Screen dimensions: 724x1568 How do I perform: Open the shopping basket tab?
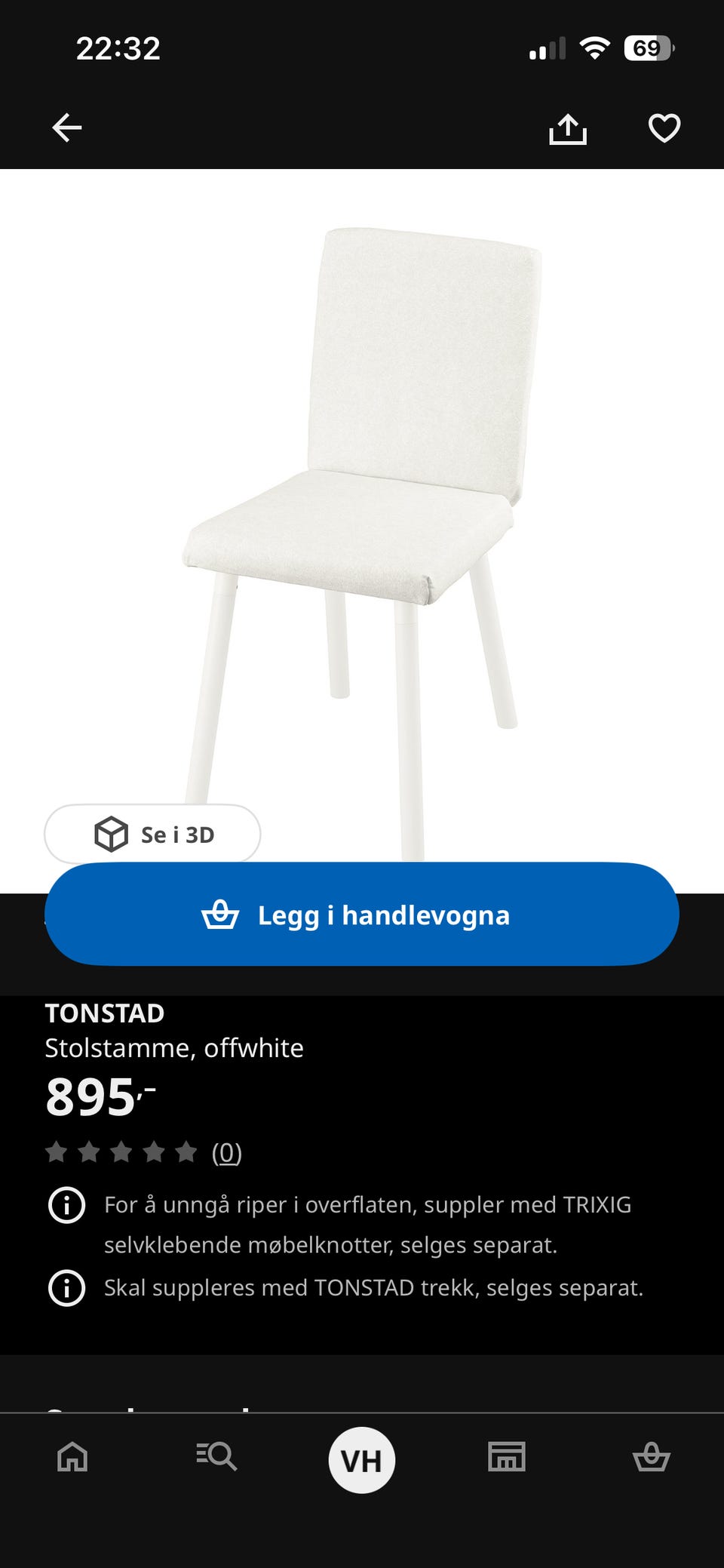pos(652,1456)
